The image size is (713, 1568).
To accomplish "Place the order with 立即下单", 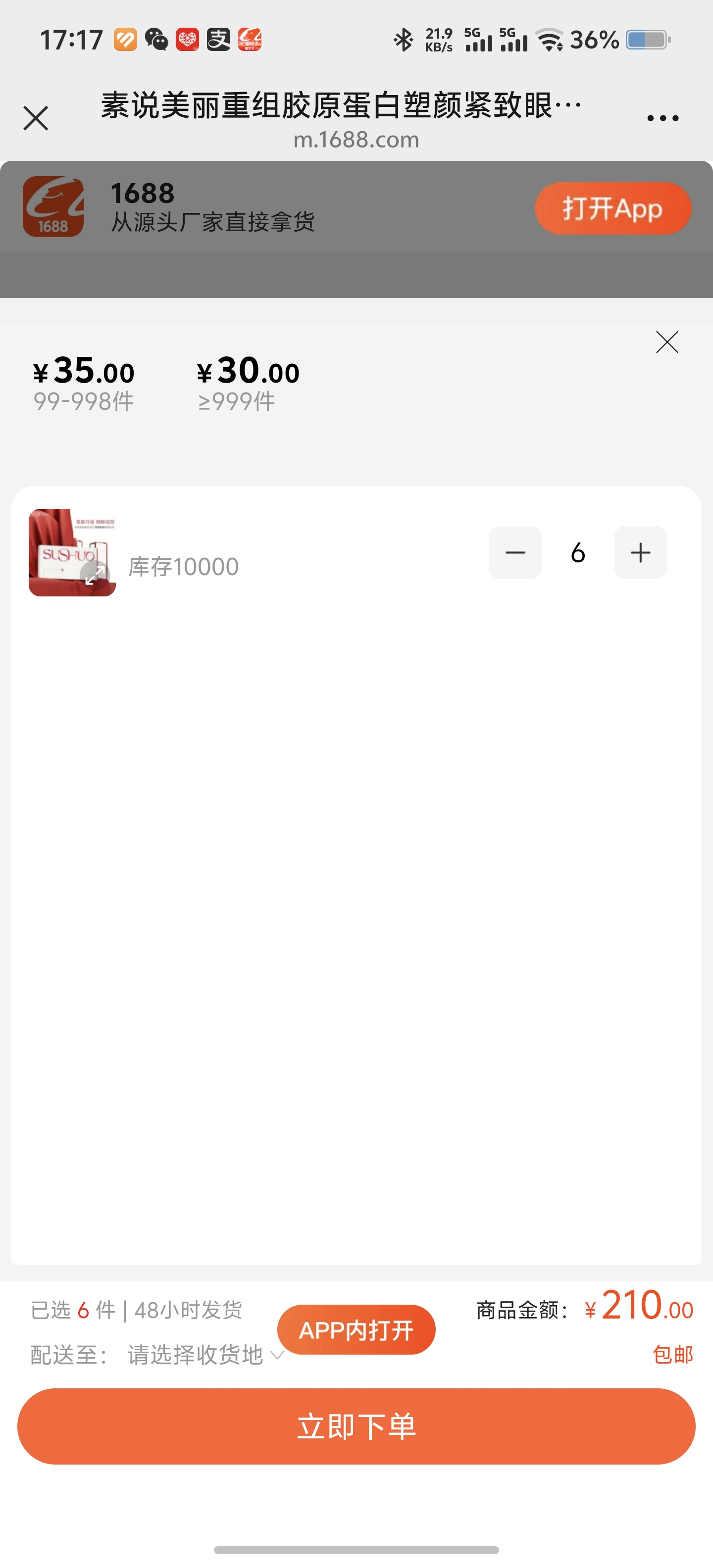I will coord(356,1426).
